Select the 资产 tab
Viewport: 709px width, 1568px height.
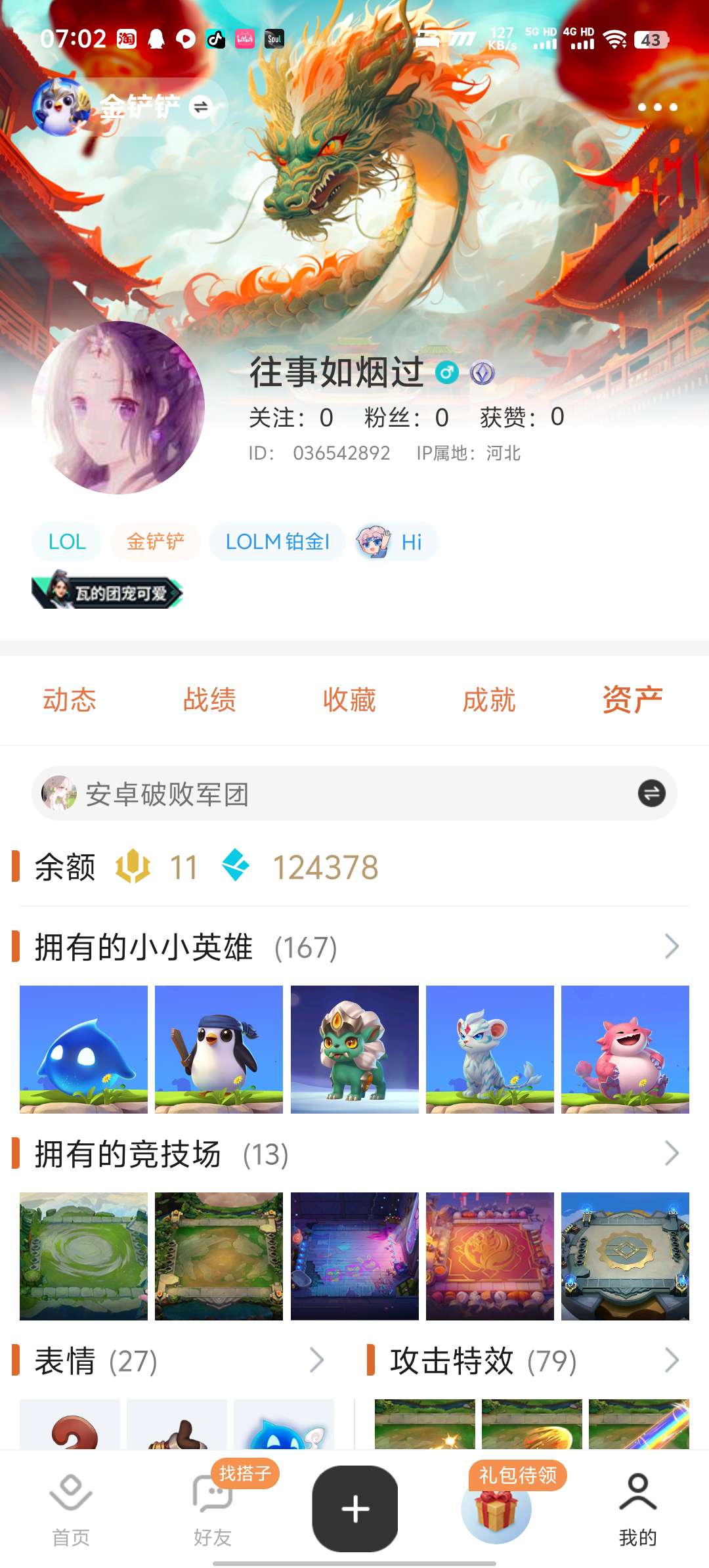(632, 700)
